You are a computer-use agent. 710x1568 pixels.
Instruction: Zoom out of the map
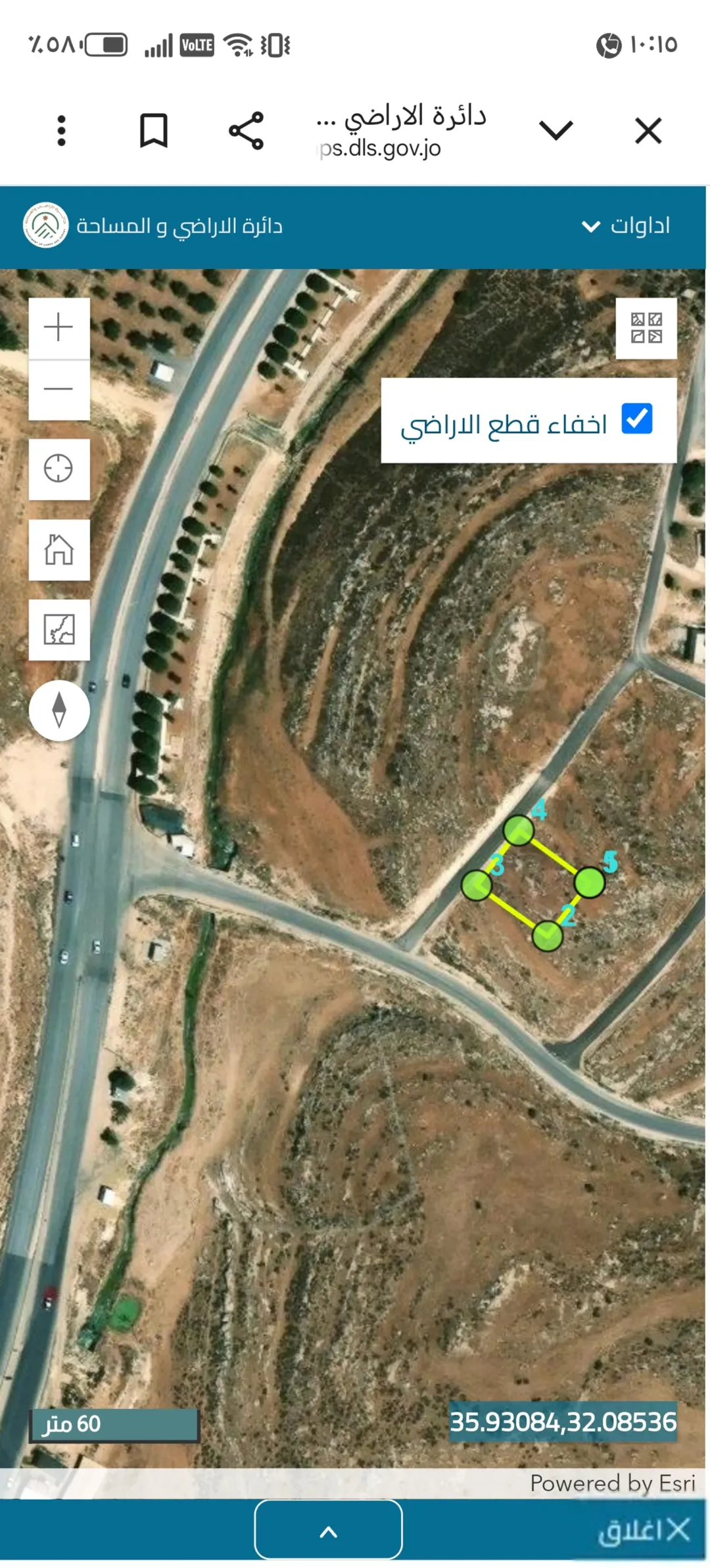tap(59, 390)
